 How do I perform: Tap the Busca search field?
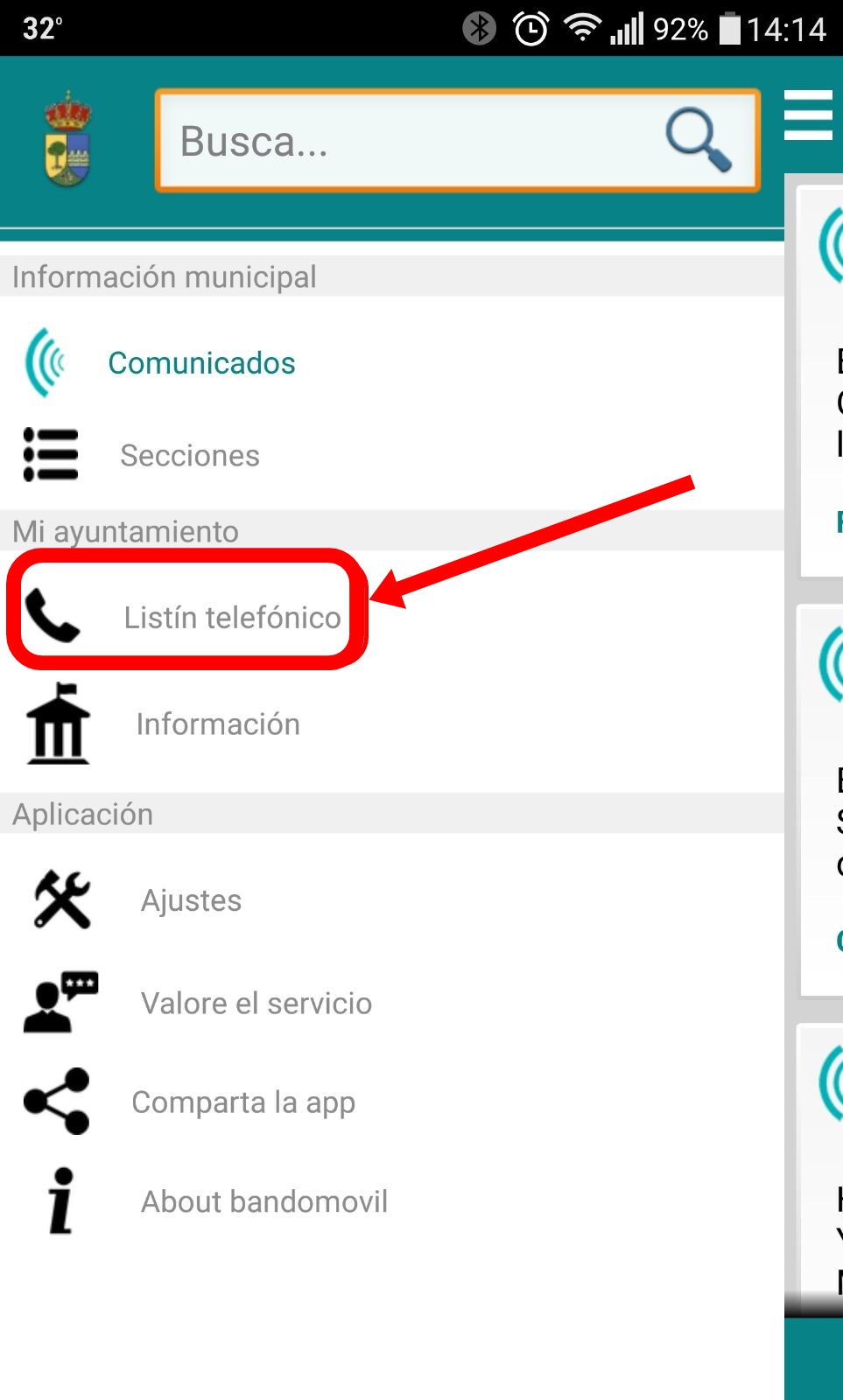coord(457,140)
